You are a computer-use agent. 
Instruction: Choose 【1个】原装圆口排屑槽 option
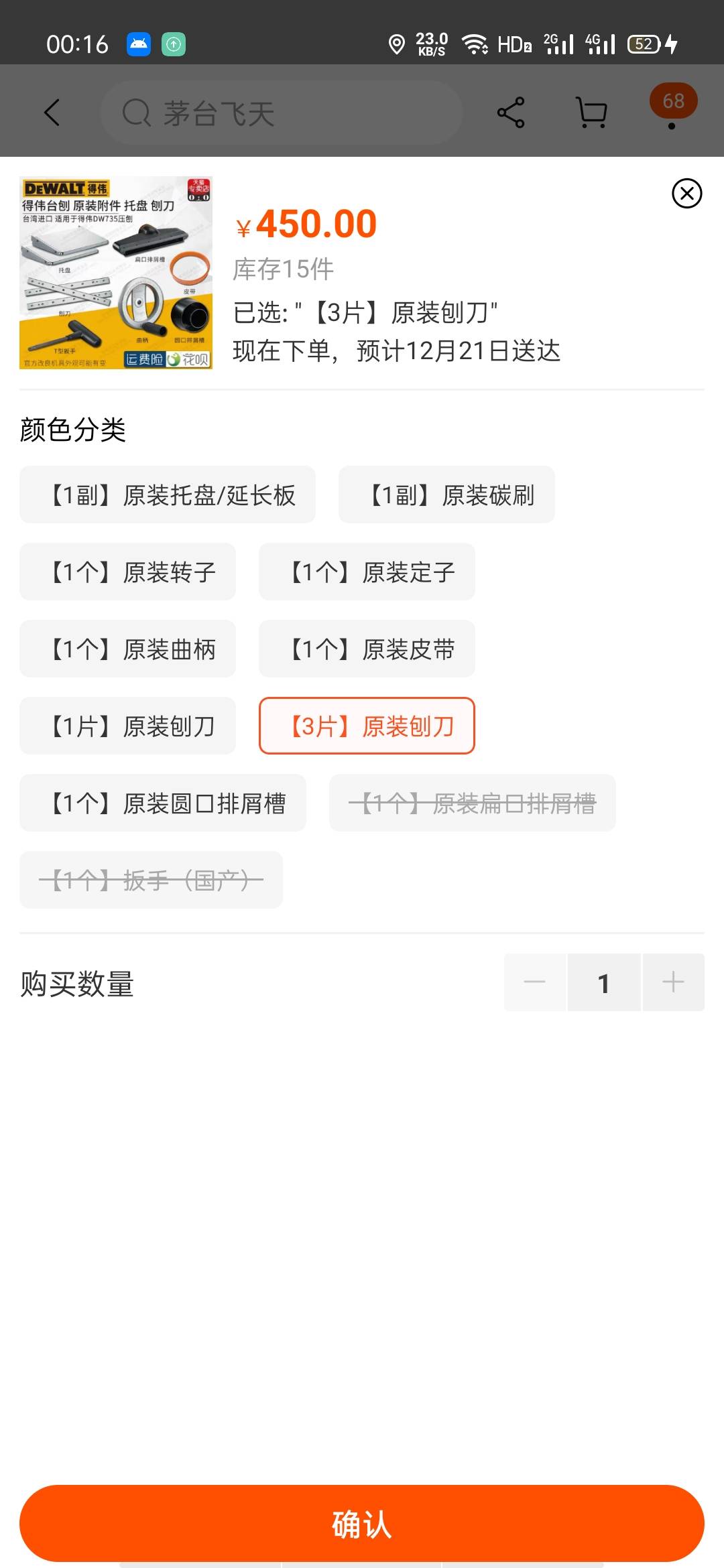(x=163, y=803)
